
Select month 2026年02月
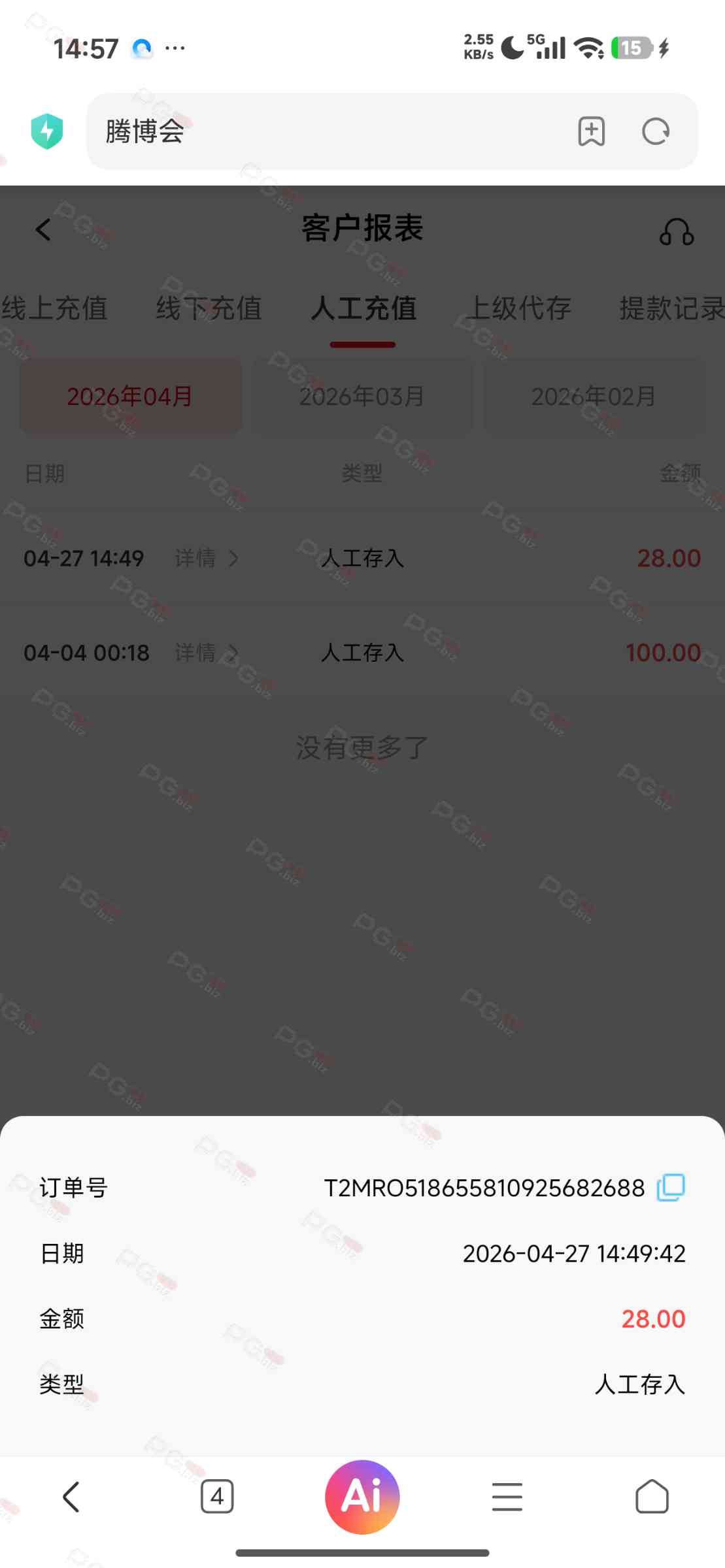(594, 396)
